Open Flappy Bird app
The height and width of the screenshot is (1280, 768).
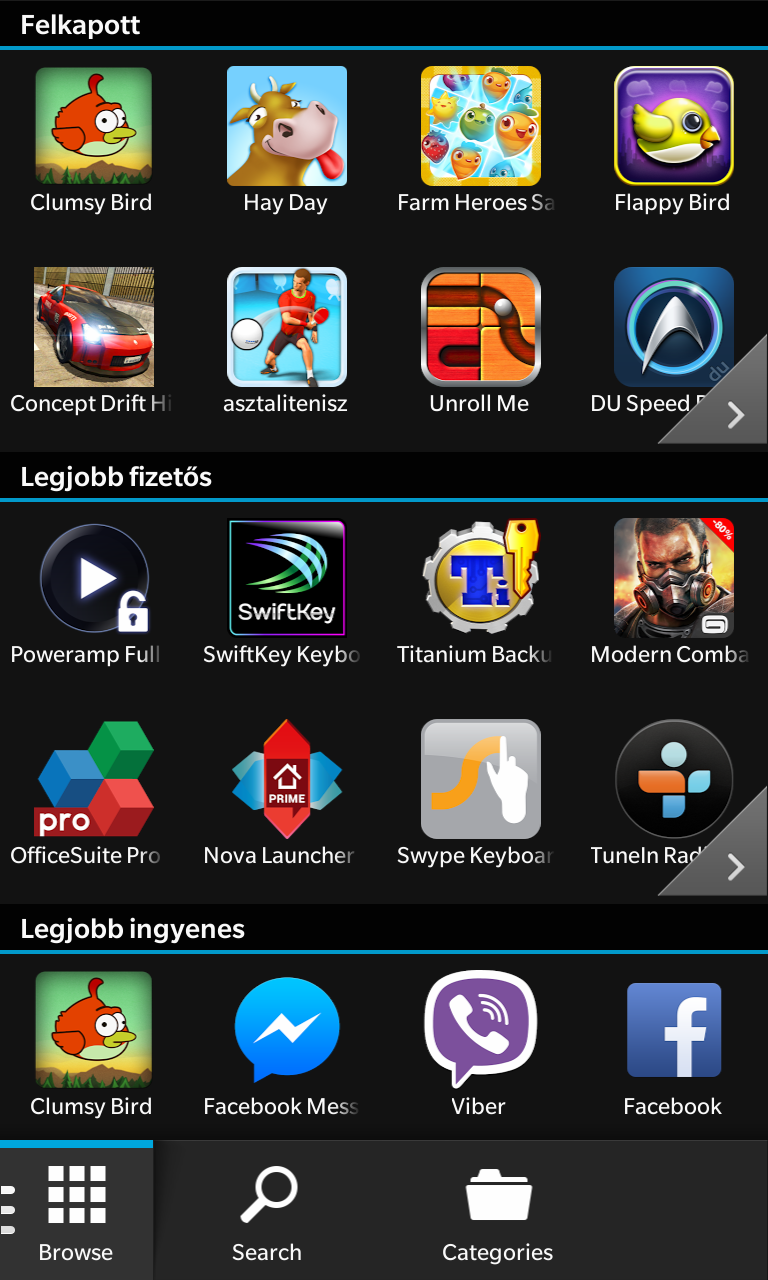tap(672, 141)
